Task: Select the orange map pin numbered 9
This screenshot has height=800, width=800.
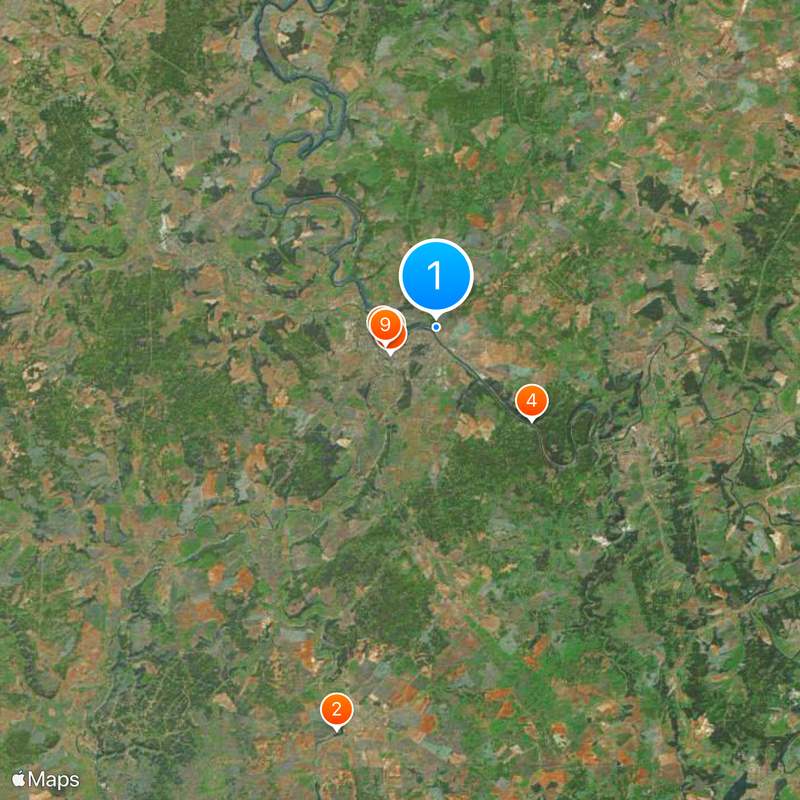Action: 384,325
